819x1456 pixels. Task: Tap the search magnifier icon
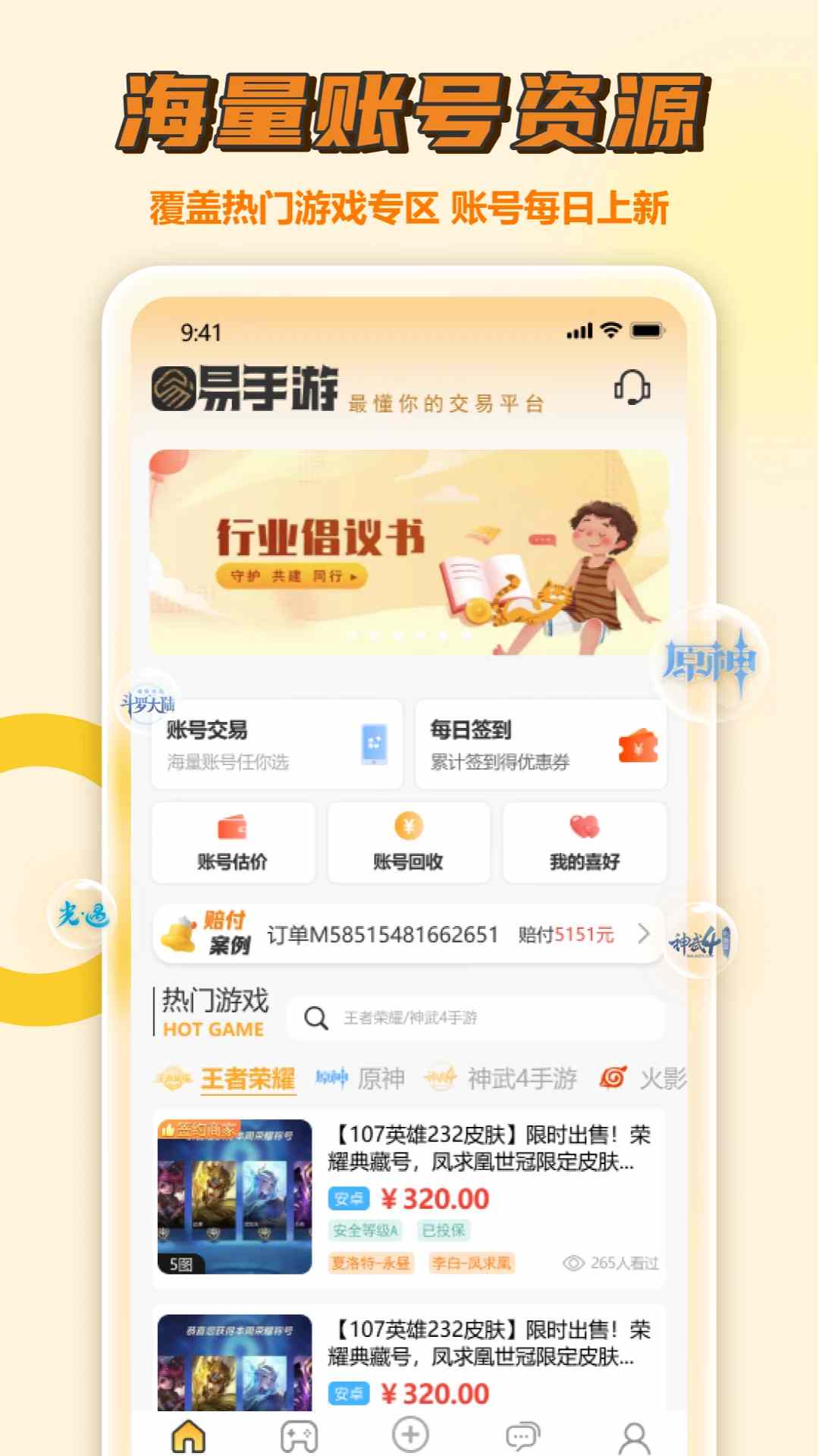pyautogui.click(x=315, y=1018)
